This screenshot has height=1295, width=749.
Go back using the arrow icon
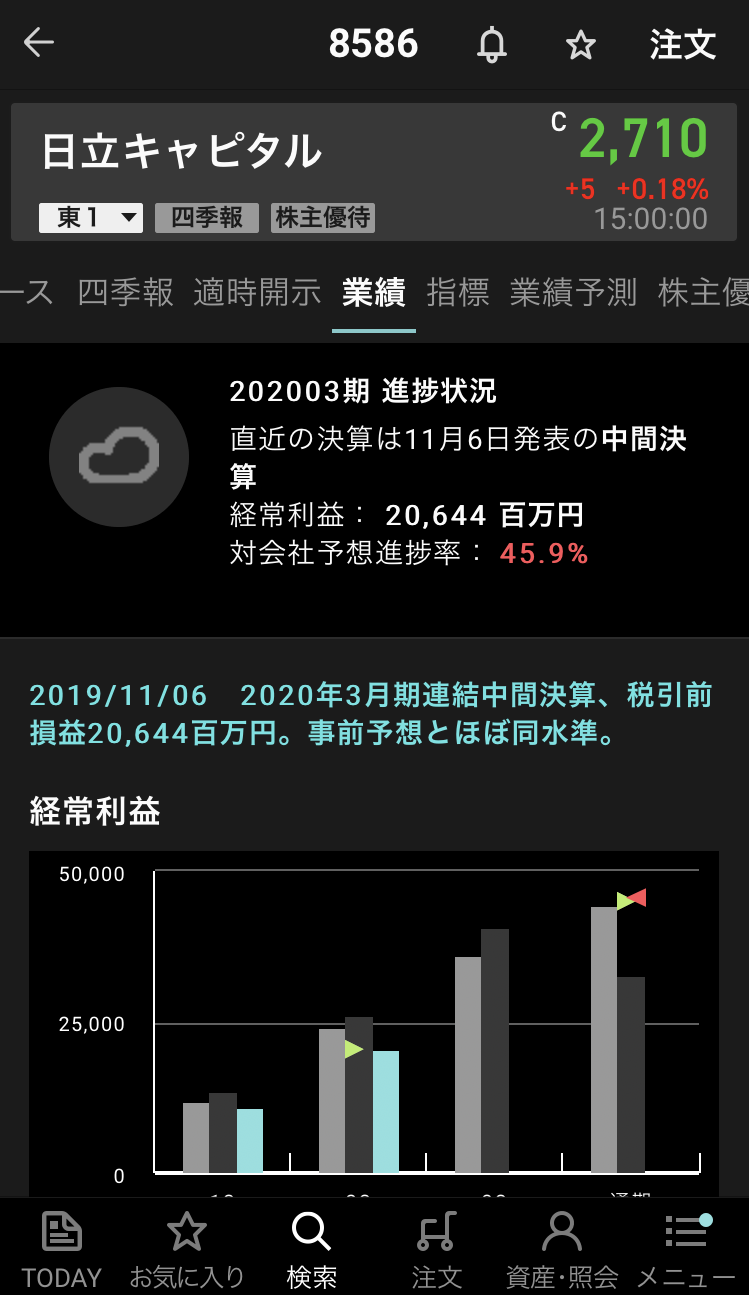39,43
